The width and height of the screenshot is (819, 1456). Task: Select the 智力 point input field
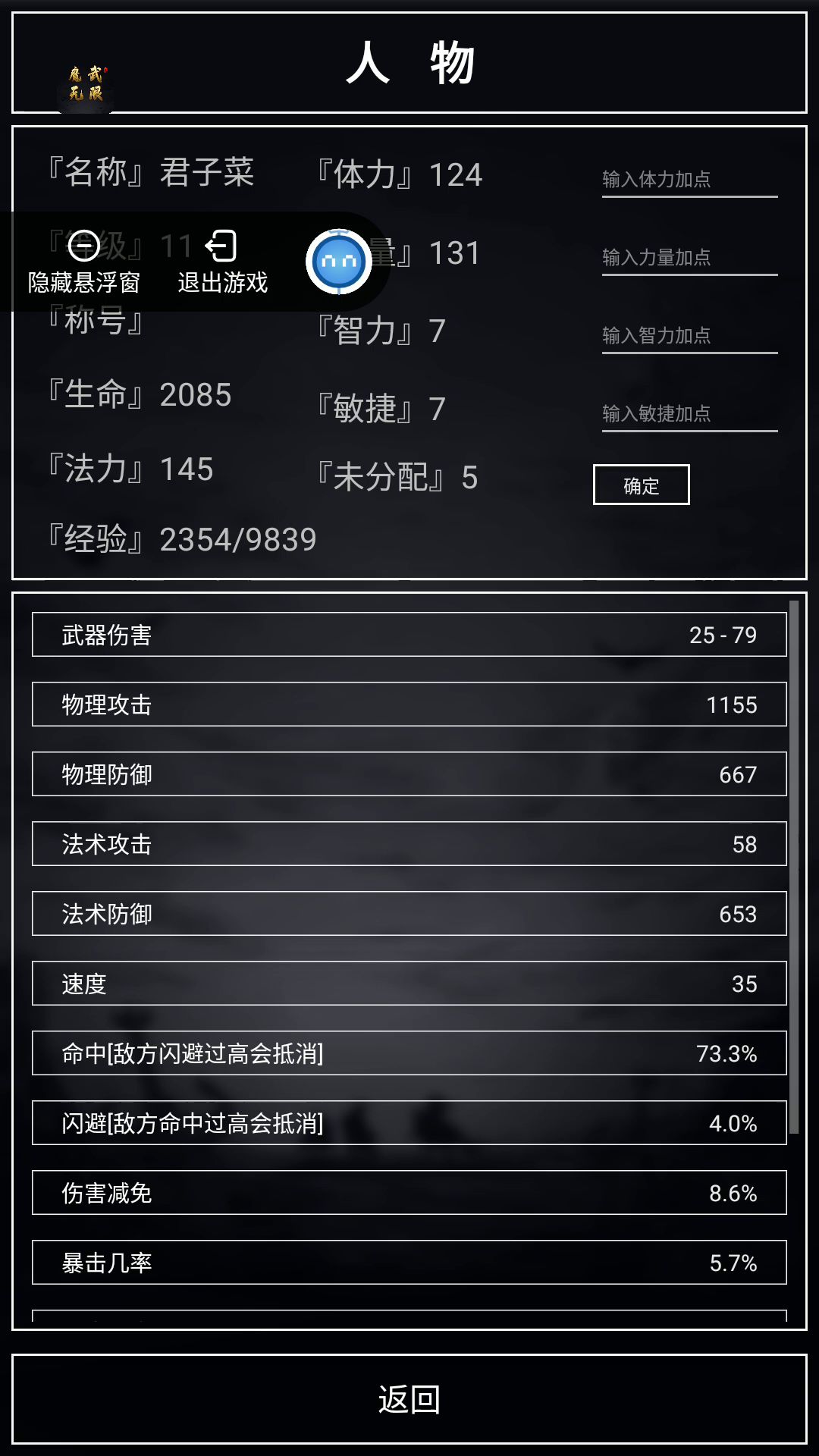pyautogui.click(x=689, y=336)
